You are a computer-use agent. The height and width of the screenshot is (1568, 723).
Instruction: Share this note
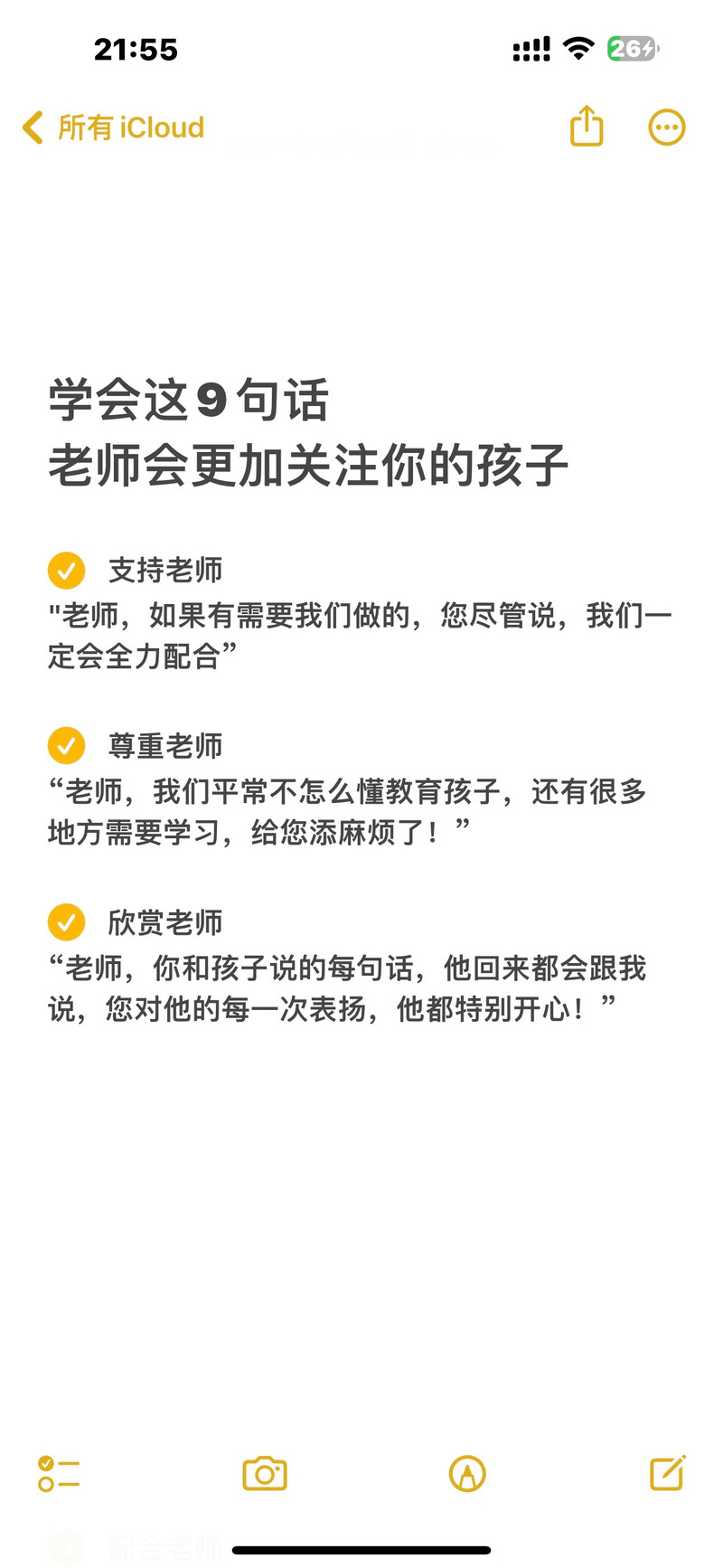pos(587,126)
